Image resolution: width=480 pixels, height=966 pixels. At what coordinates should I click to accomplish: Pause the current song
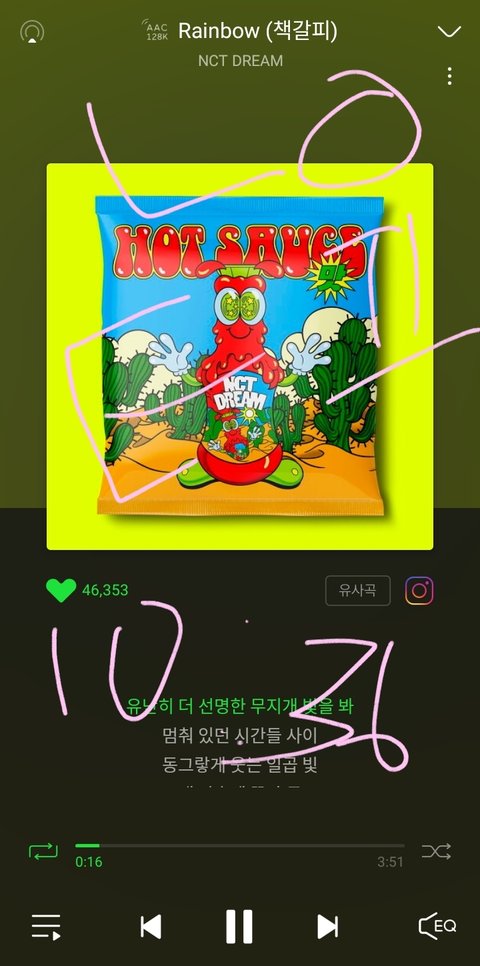[239, 927]
